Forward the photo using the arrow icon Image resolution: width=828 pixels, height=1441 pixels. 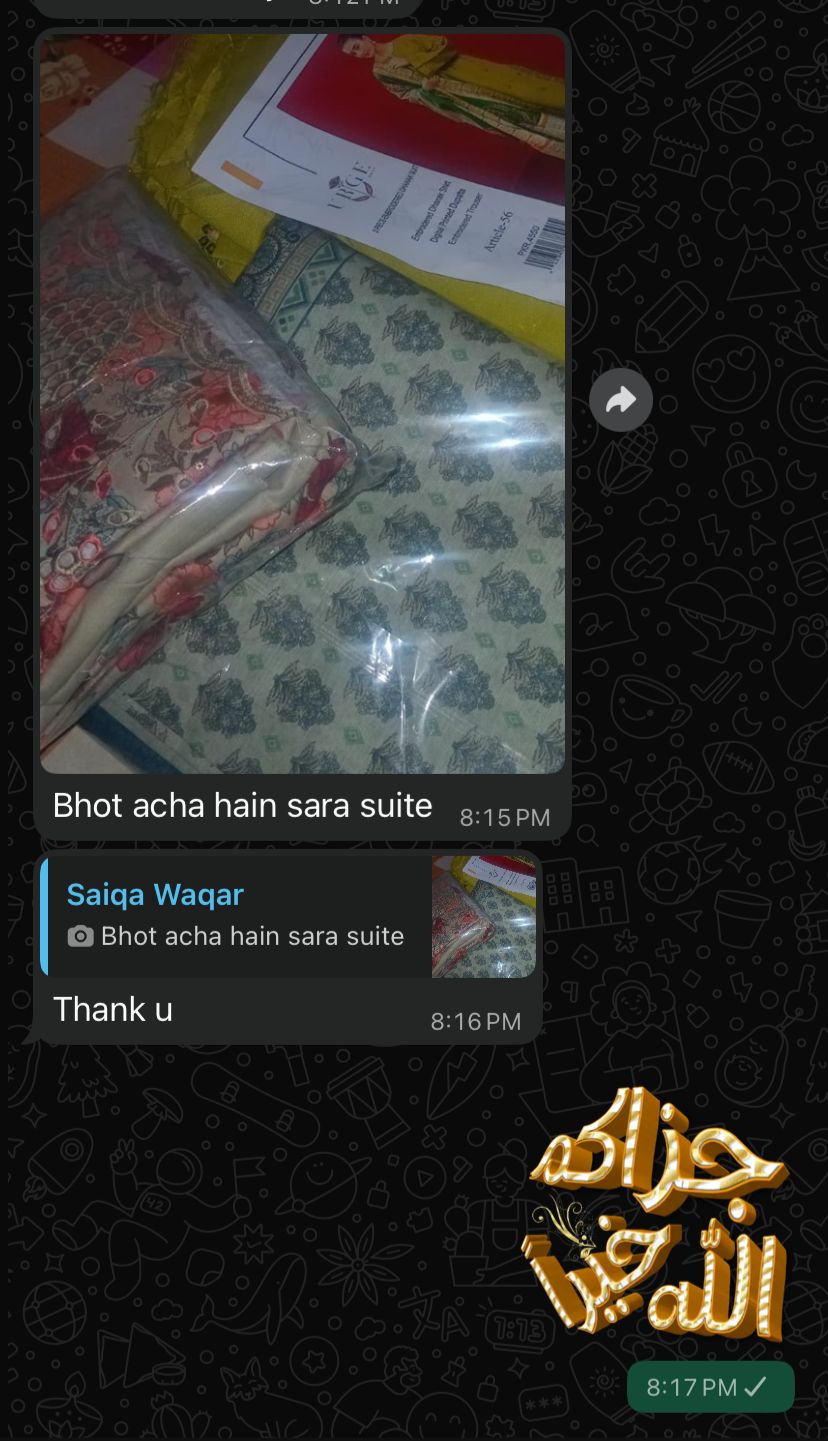click(x=621, y=402)
